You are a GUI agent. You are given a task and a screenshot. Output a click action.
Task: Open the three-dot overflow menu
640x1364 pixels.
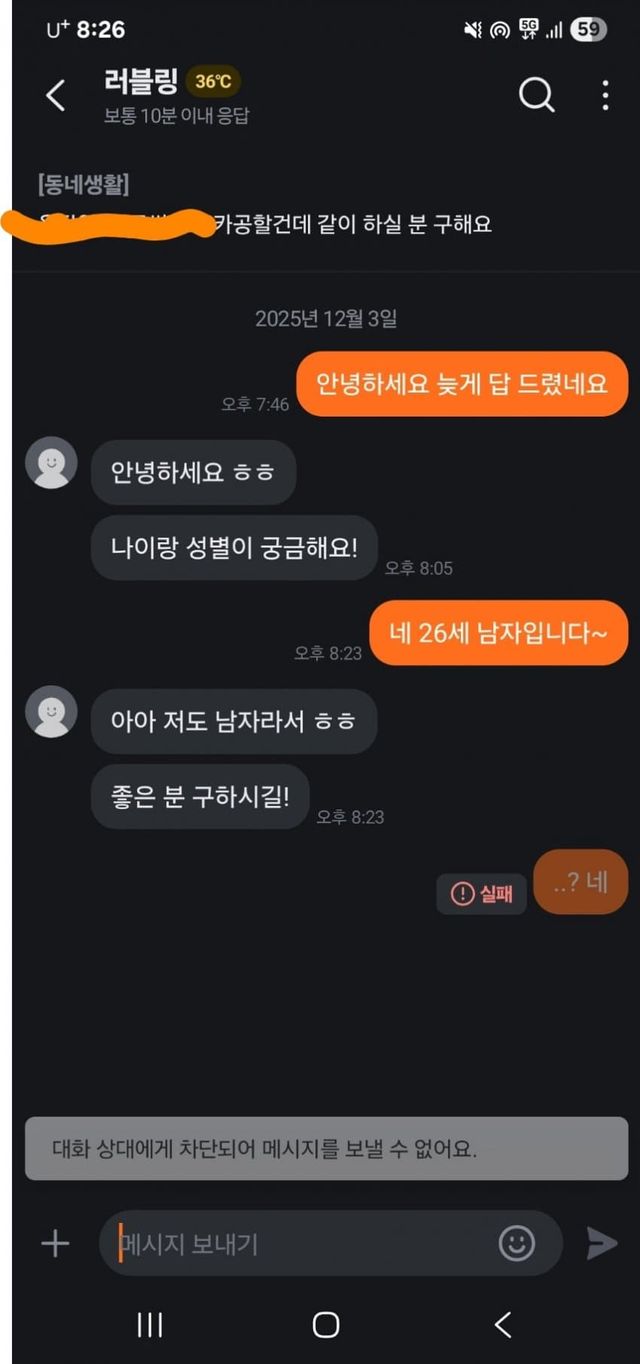[x=605, y=96]
